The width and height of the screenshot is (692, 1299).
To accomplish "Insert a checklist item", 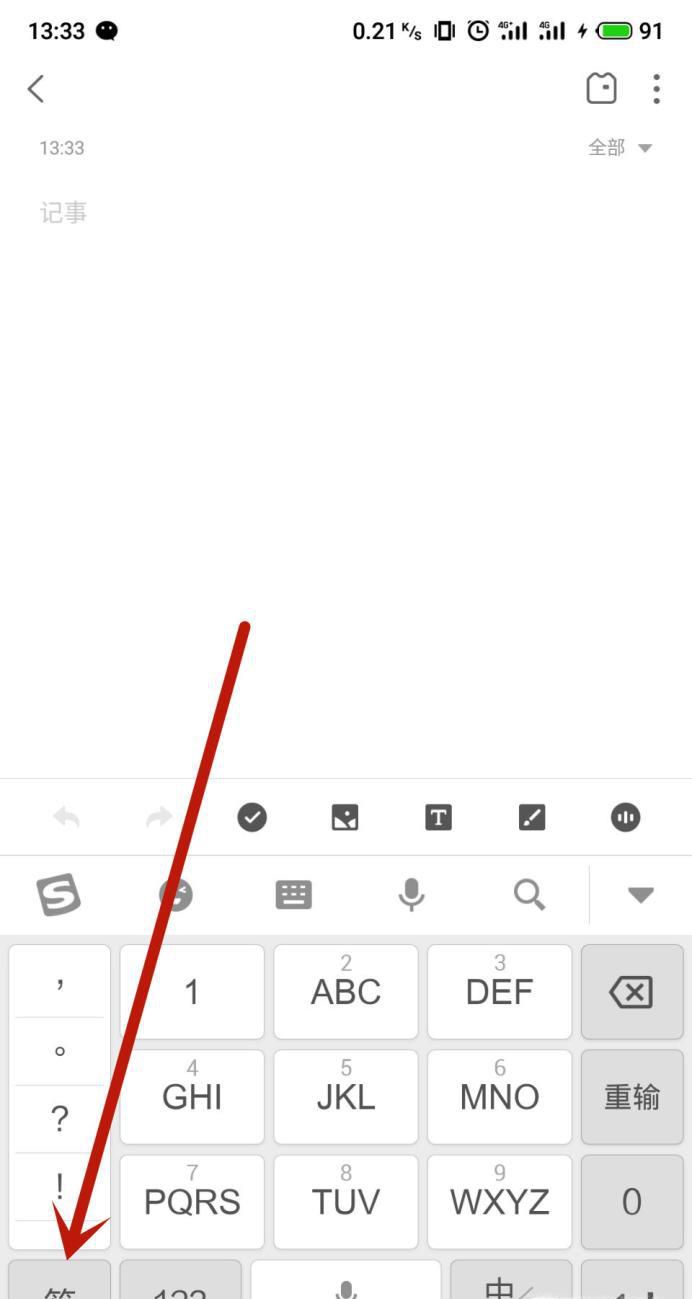I will coord(252,818).
